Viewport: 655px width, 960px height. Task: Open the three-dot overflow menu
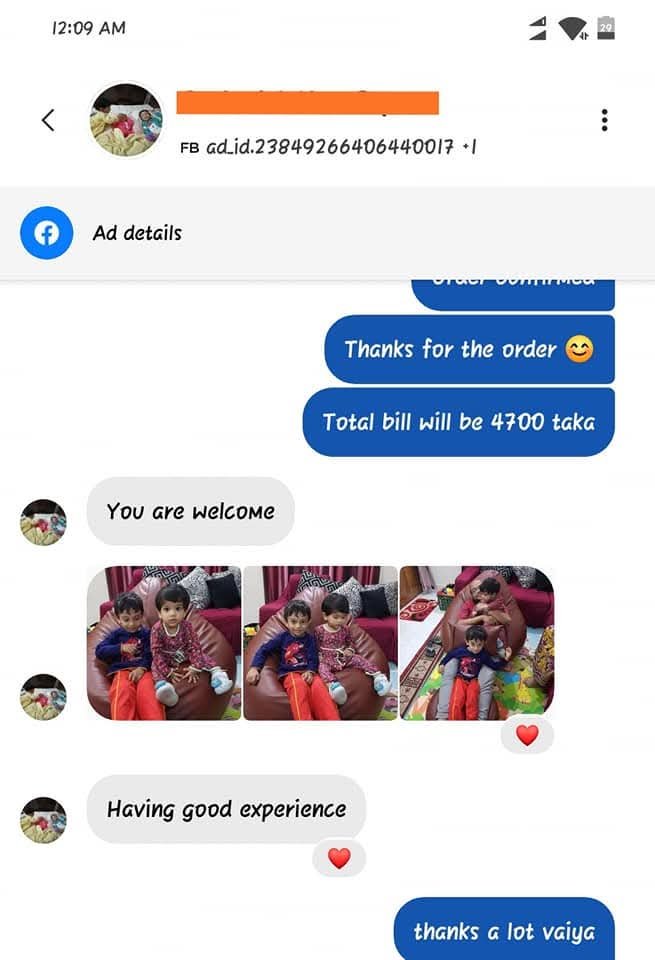pyautogui.click(x=604, y=120)
